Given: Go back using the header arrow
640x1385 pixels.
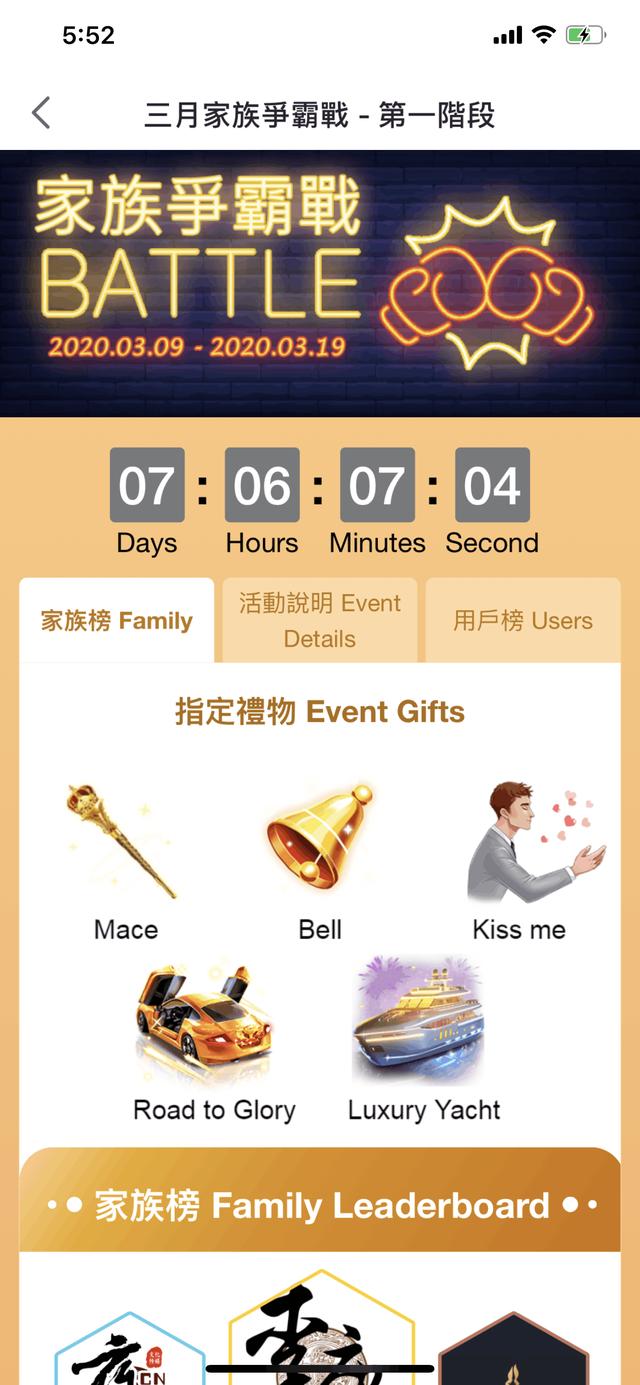Looking at the screenshot, I should [41, 114].
